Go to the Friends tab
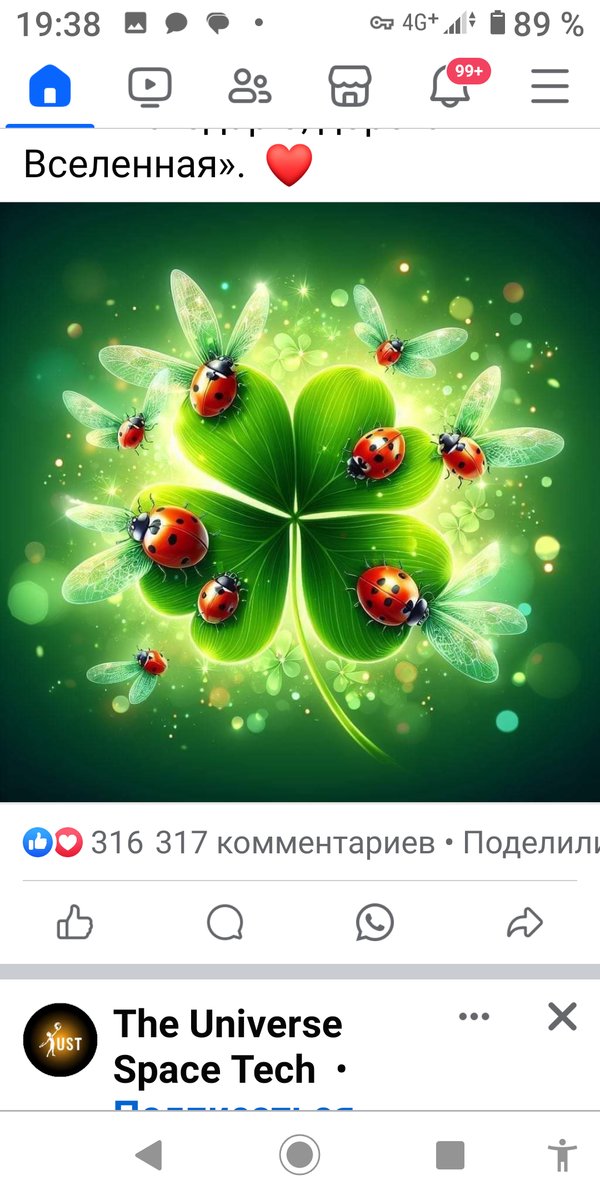 pos(249,88)
